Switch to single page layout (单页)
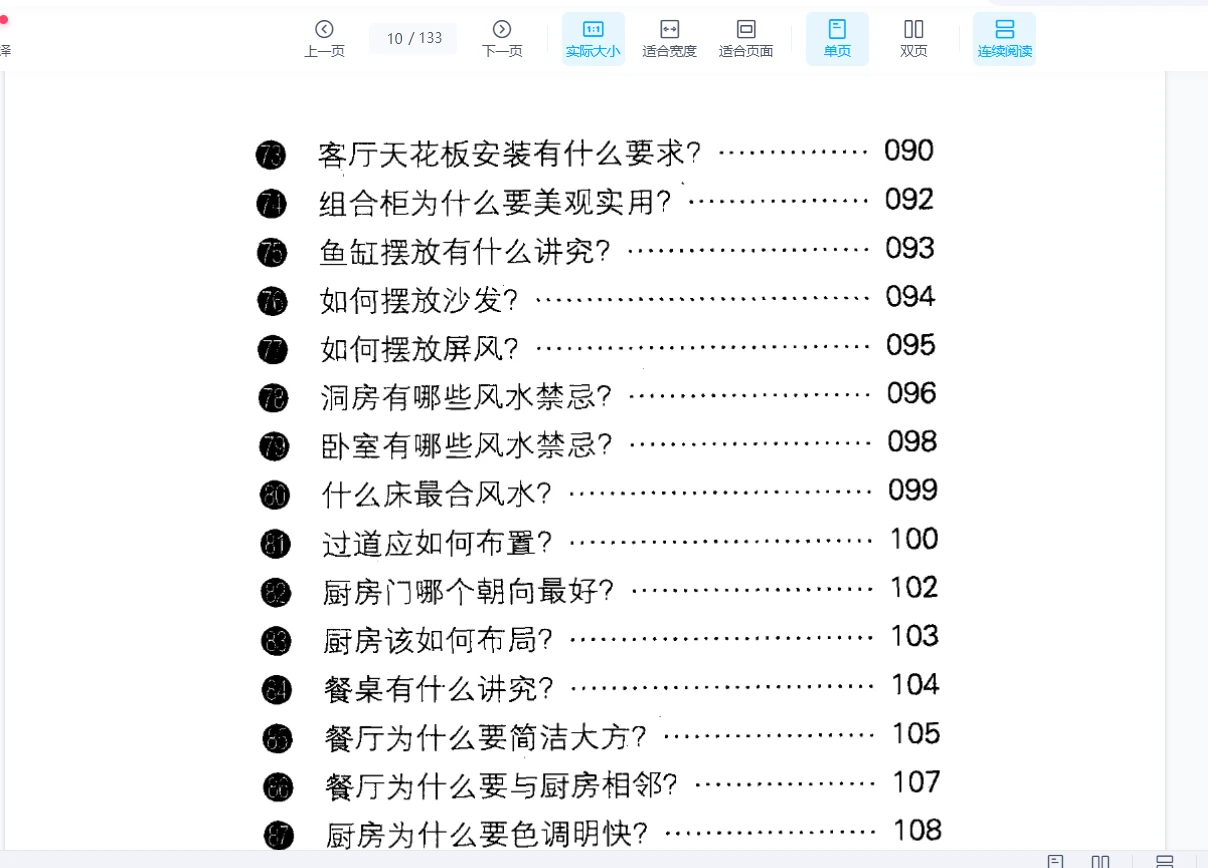 click(x=837, y=38)
